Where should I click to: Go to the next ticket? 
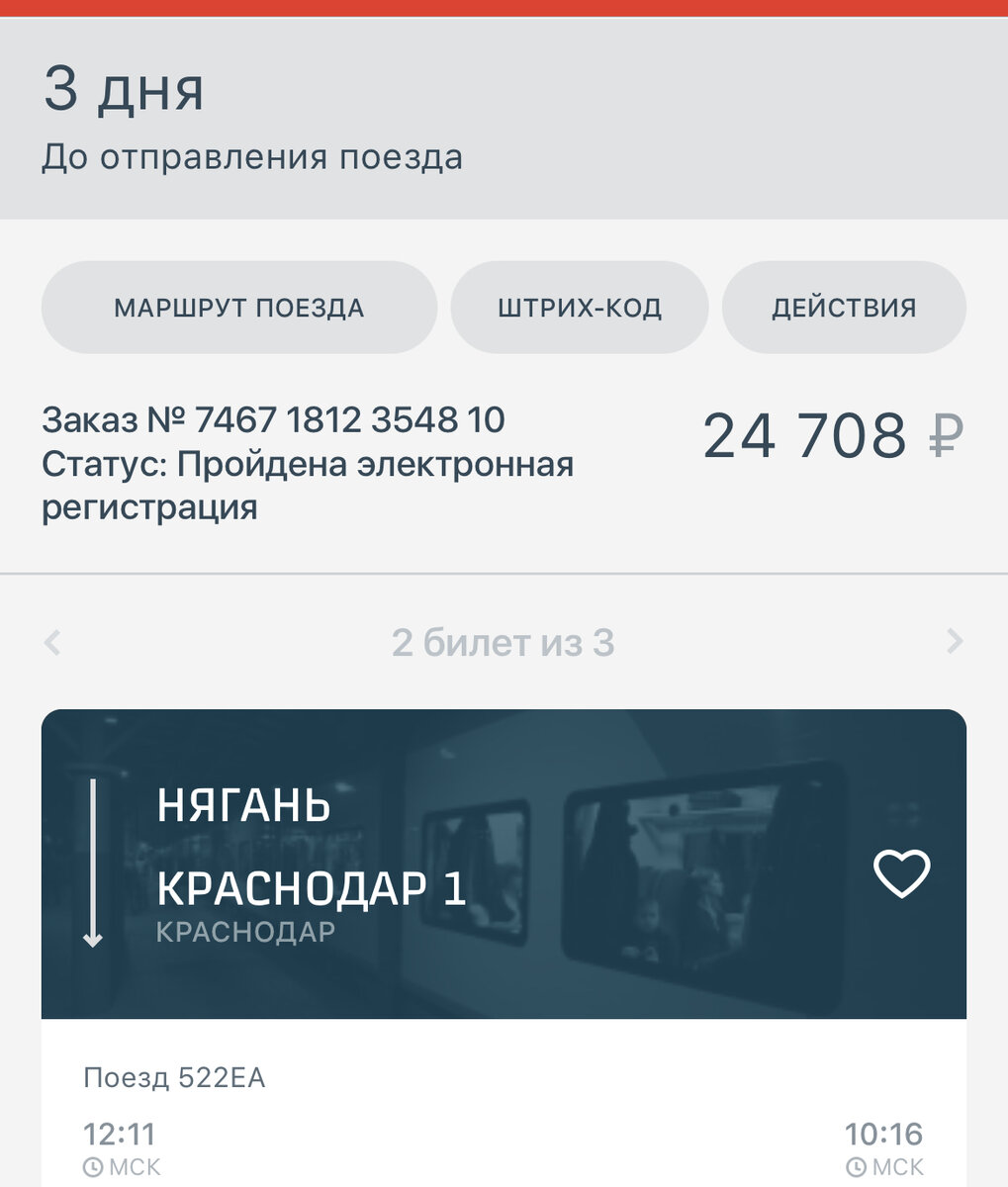(954, 642)
